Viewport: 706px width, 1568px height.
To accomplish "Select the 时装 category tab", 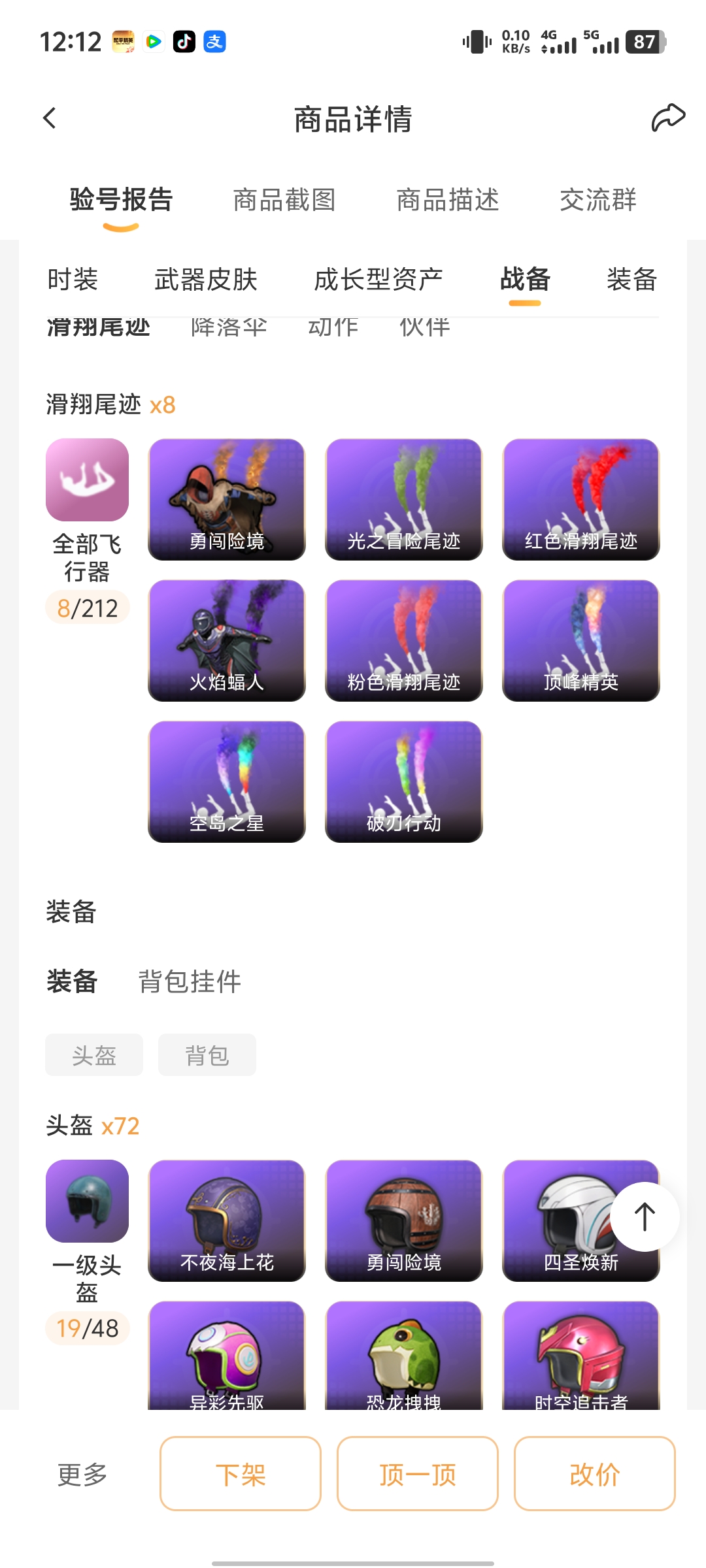I will pos(73,280).
